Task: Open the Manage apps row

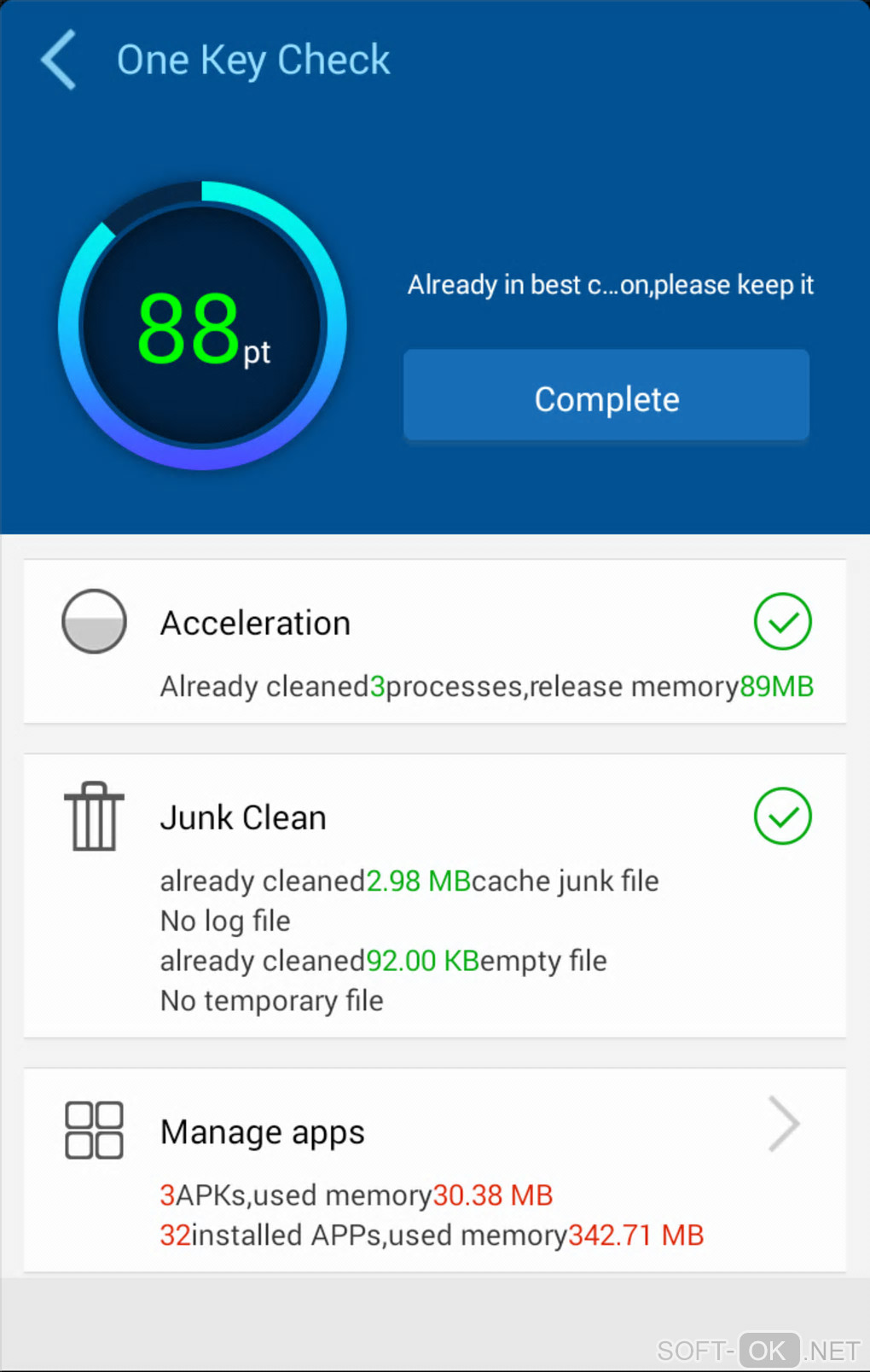Action: point(434,1169)
